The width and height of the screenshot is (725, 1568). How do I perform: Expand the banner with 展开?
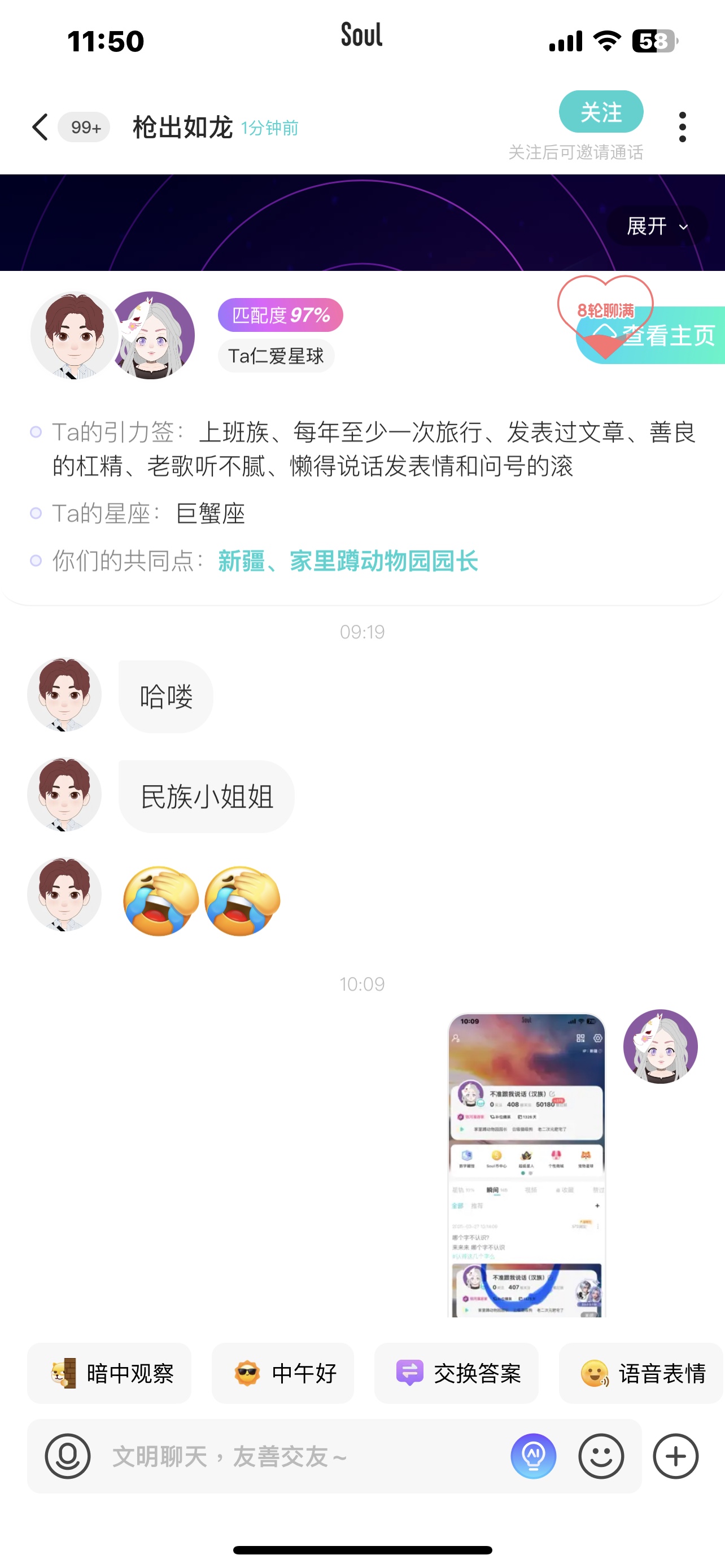point(657,226)
